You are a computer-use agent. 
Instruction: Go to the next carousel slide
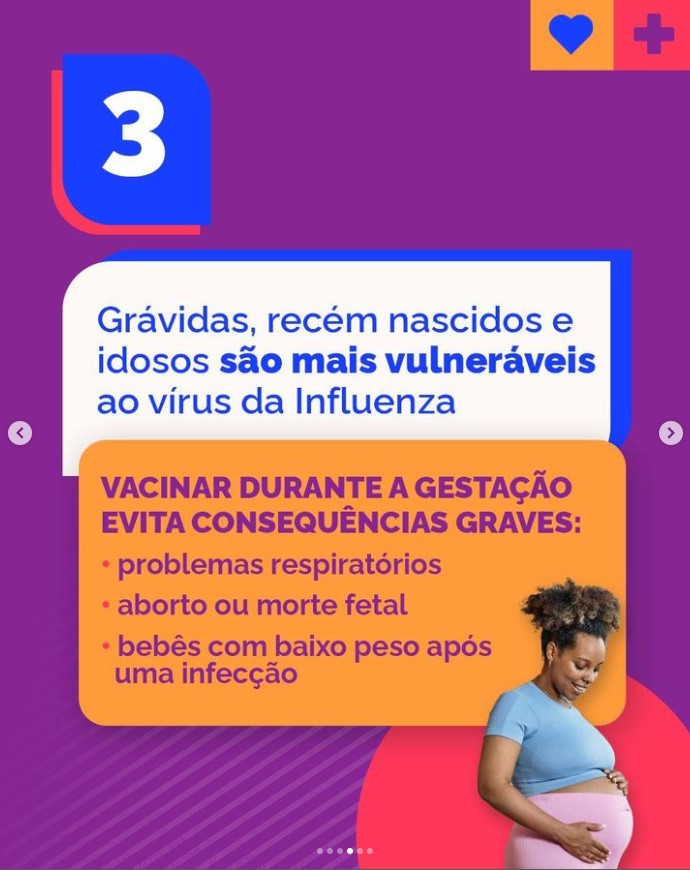670,433
